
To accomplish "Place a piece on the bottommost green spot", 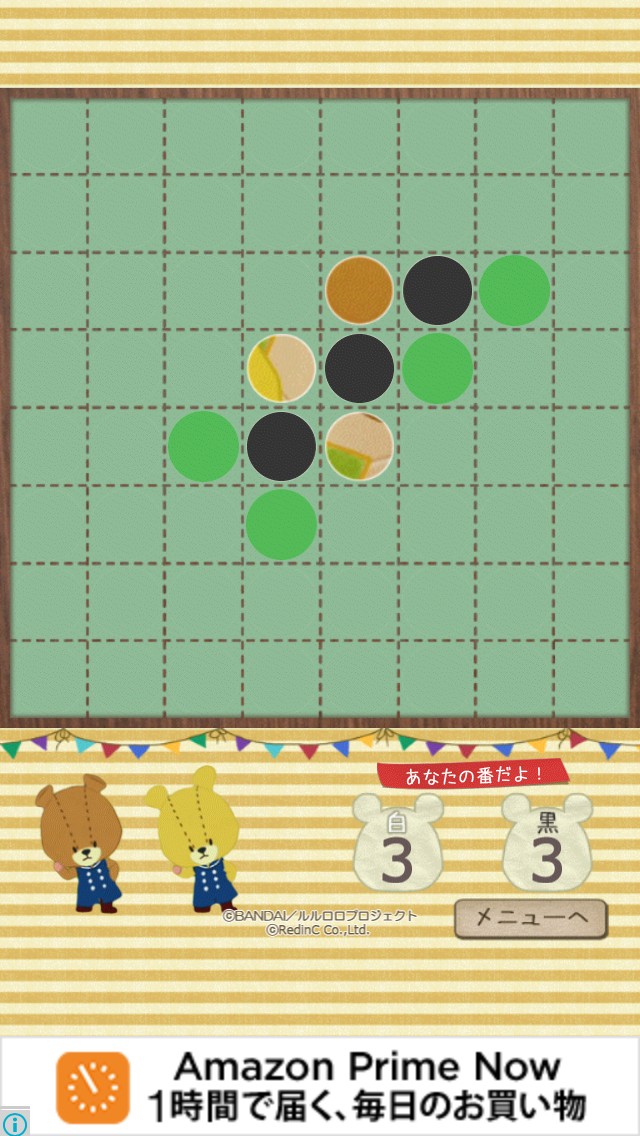I will pos(282,523).
